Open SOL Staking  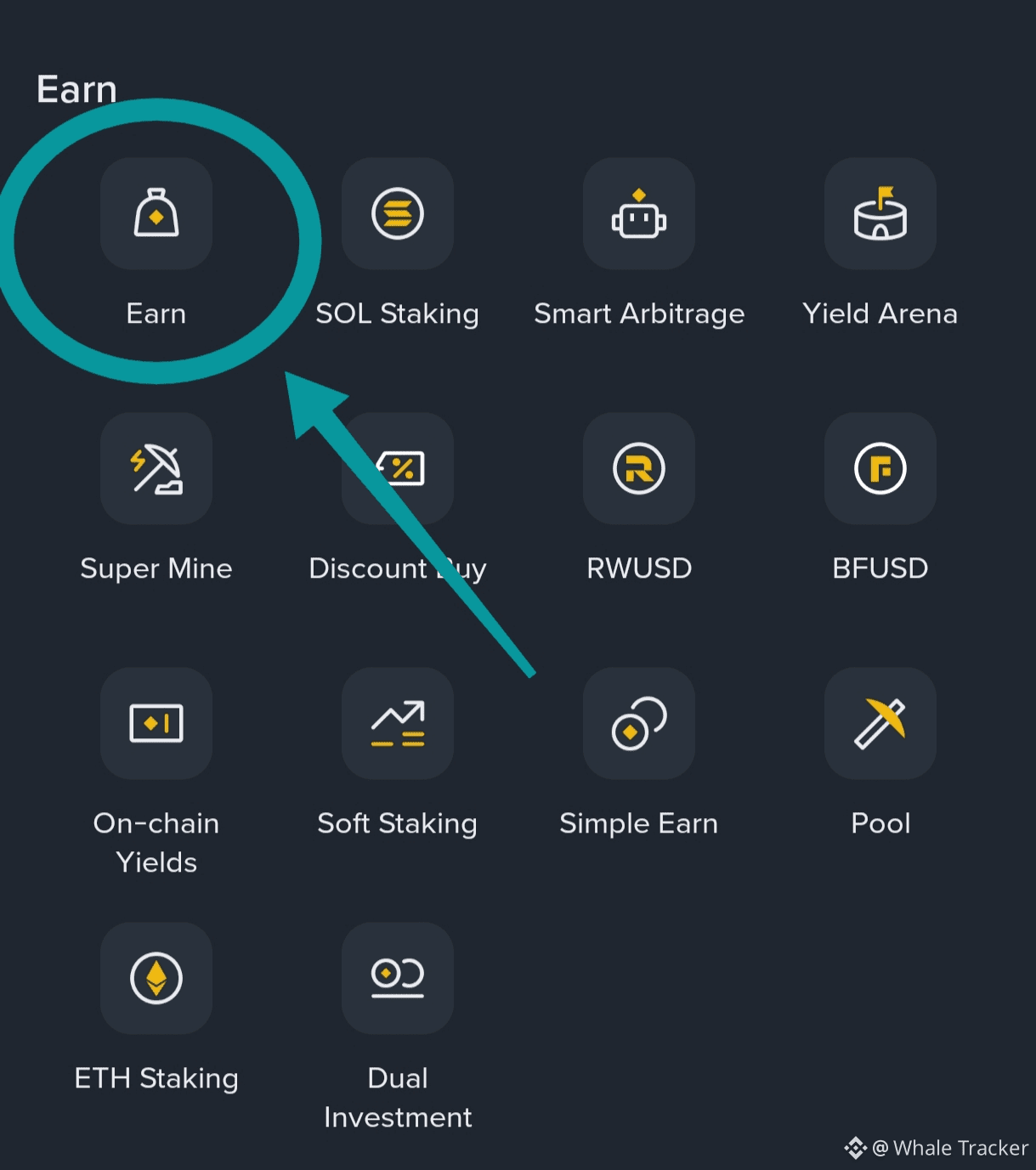(x=398, y=214)
